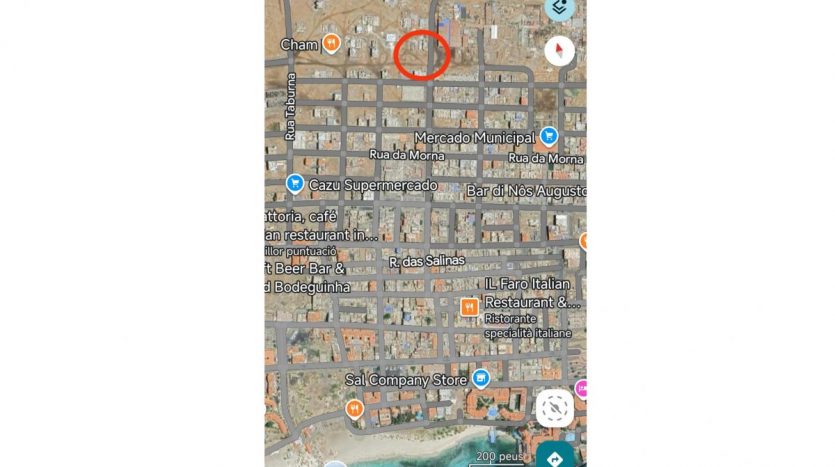Select the IL Faro Italian Restaurant marker
The image size is (835, 467).
point(468,307)
